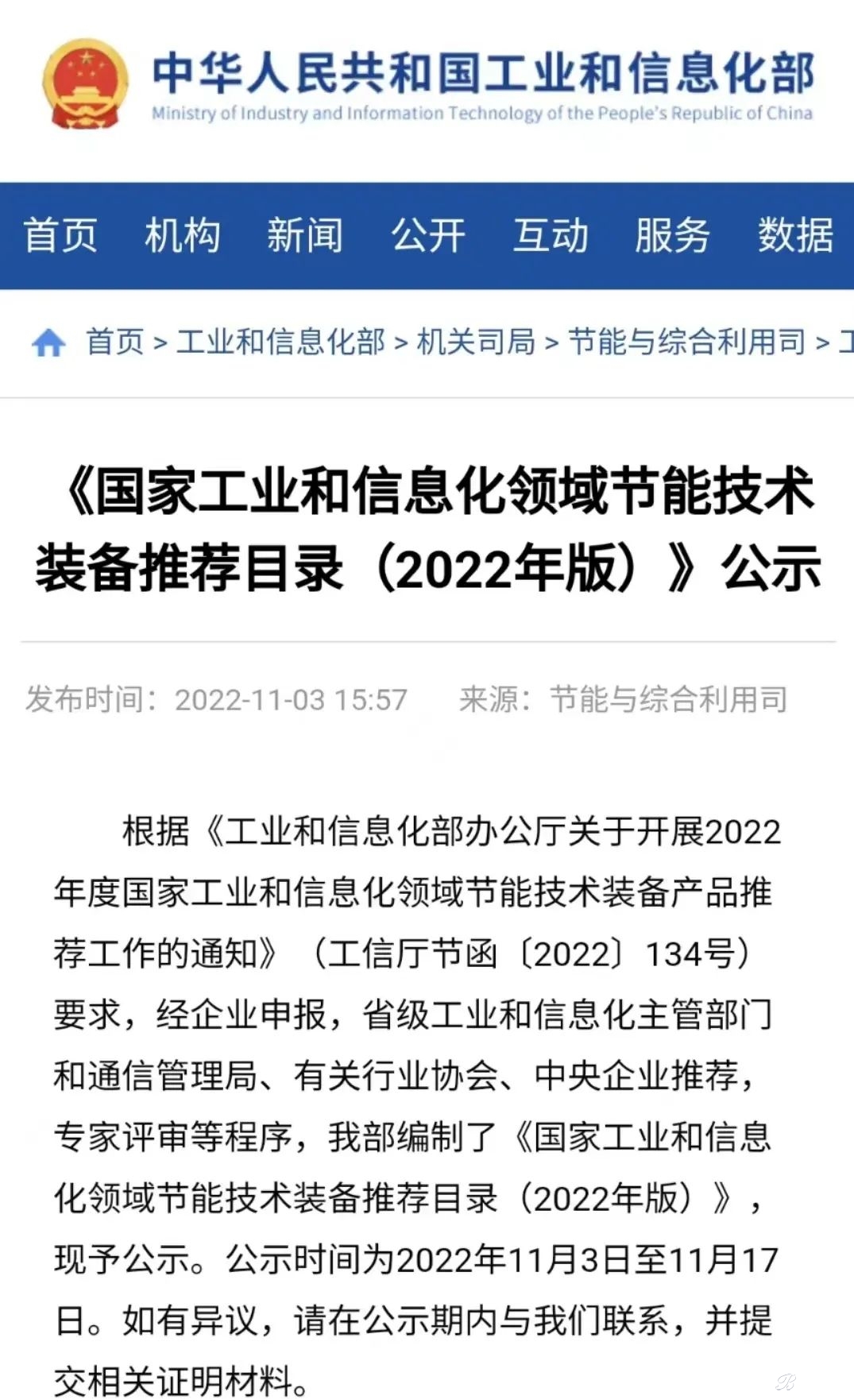The width and height of the screenshot is (854, 1400).
Task: Open the 节能与综合利用司 breadcrumb link
Action: point(687,342)
